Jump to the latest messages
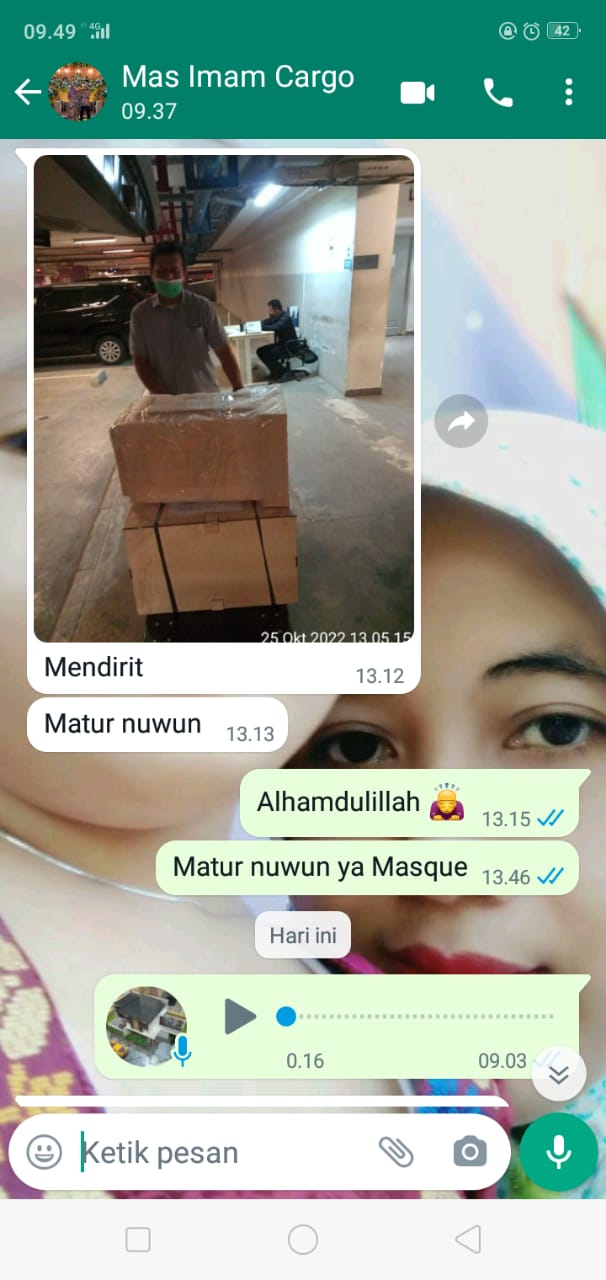Viewport: 606px width, 1280px height. coord(559,1074)
